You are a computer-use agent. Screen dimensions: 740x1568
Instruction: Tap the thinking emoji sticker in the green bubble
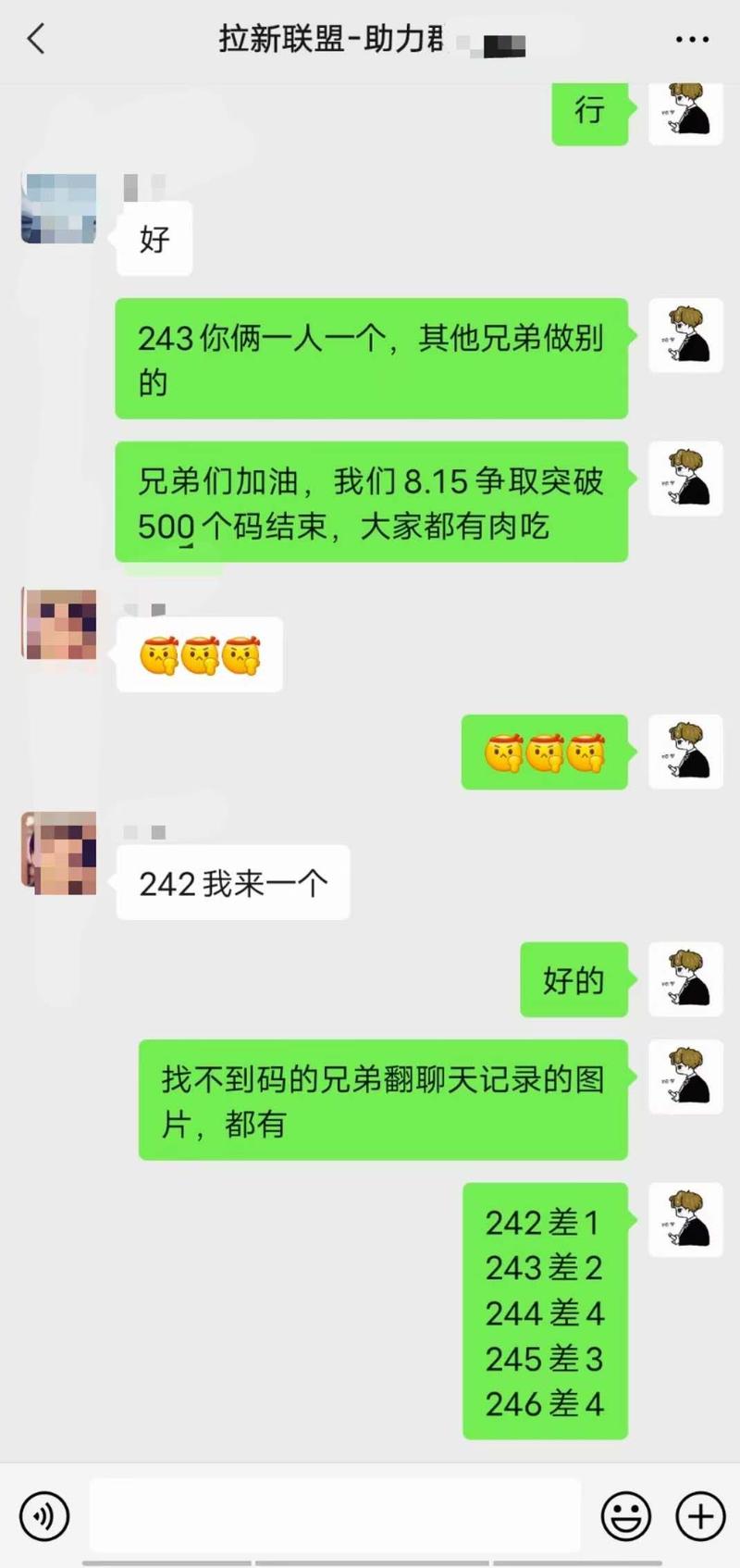tap(543, 753)
